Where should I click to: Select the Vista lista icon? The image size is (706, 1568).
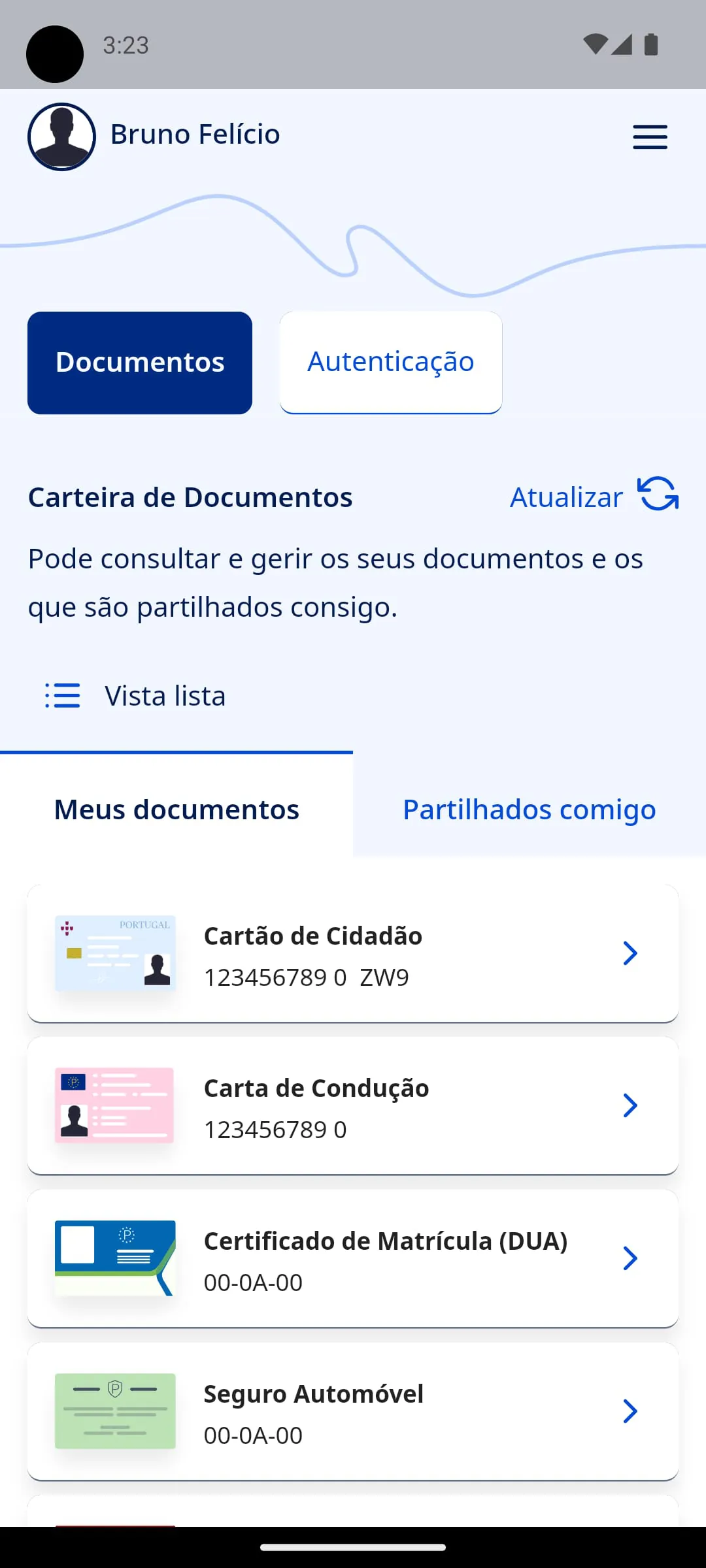tap(63, 696)
